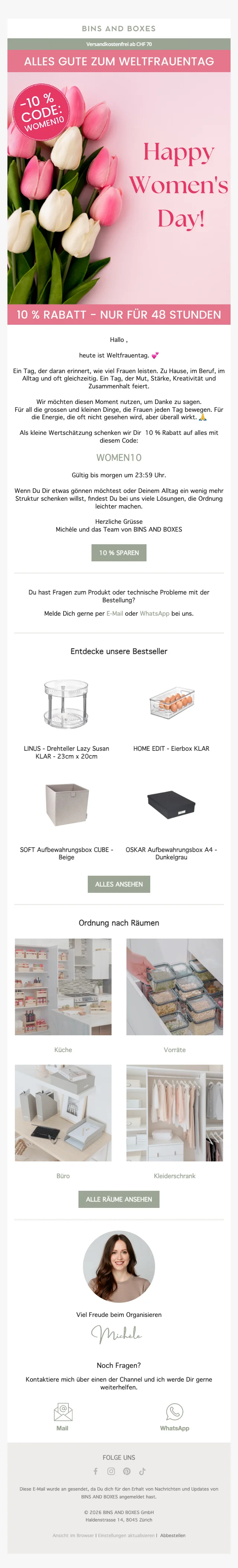The width and height of the screenshot is (238, 1568).
Task: Open the Vorräte room category
Action: (x=175, y=987)
